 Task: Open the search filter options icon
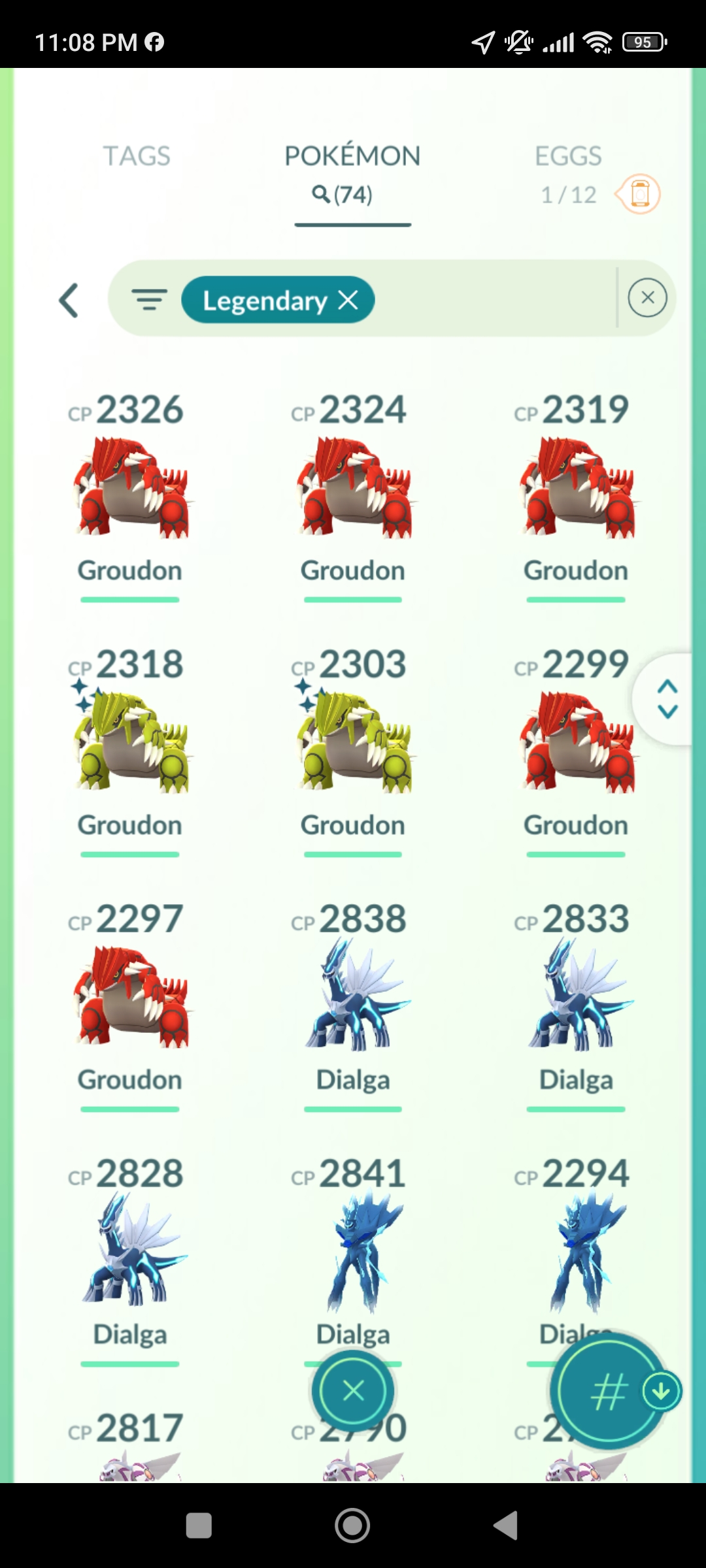coord(150,300)
